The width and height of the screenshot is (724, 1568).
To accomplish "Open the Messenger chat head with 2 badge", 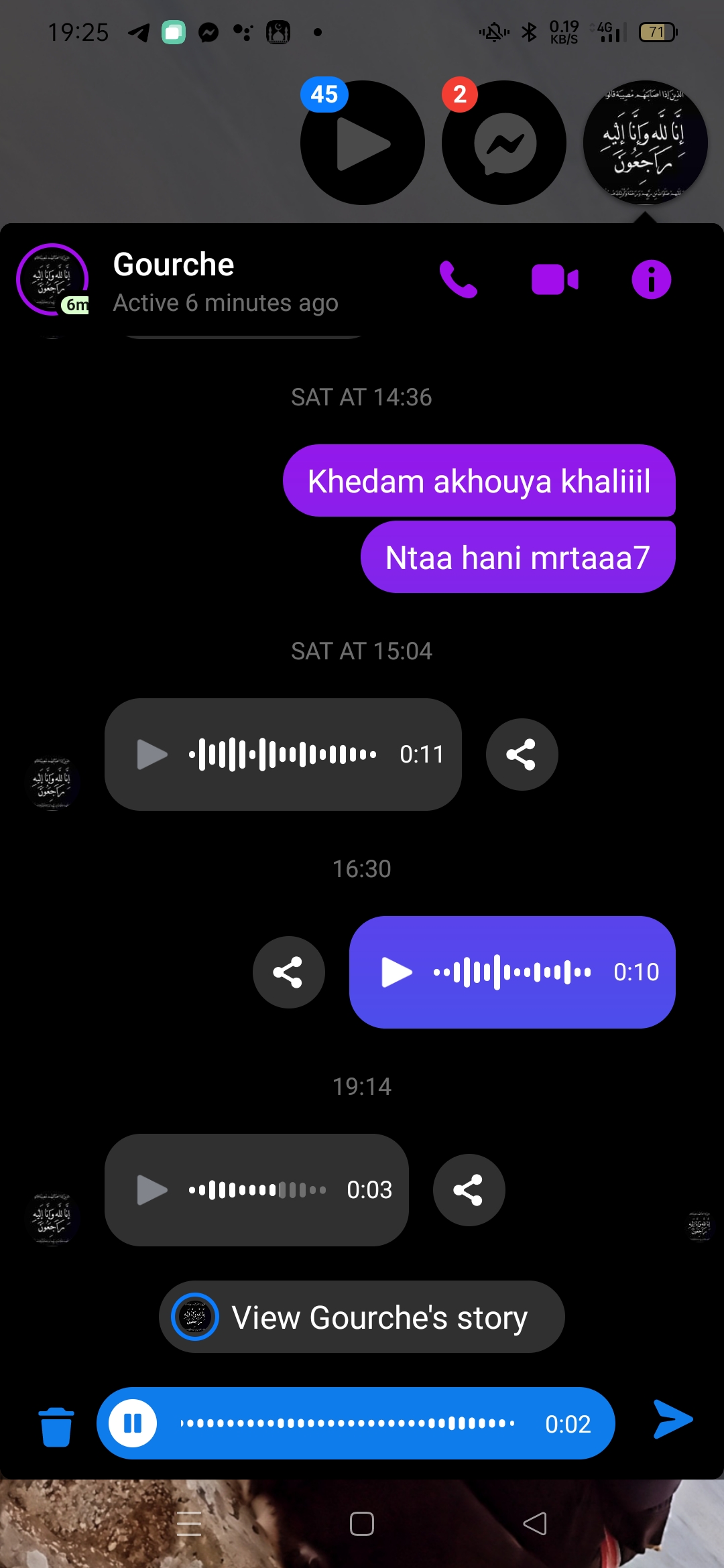I will [504, 143].
